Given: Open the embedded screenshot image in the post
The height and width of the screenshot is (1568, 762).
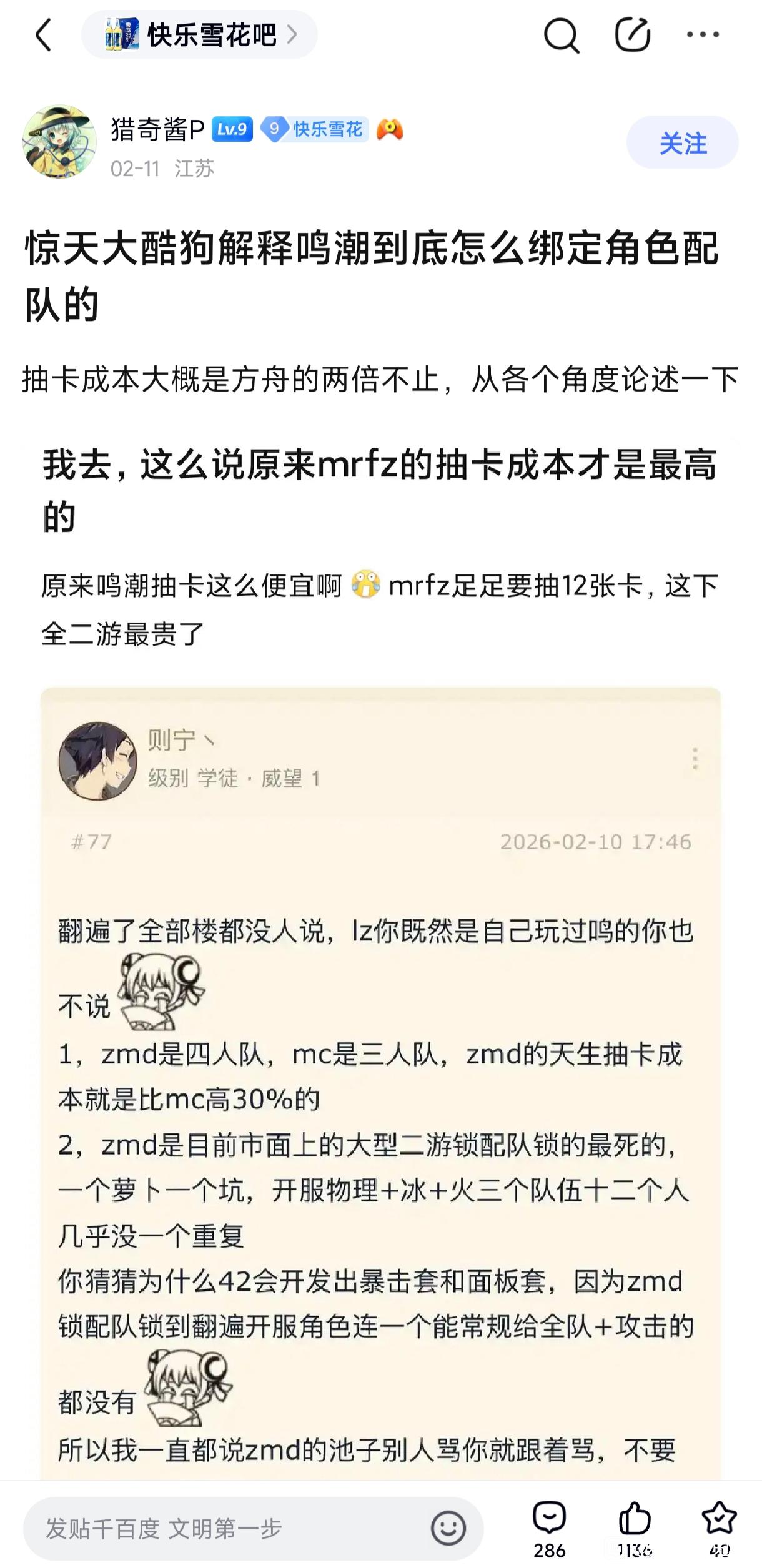Looking at the screenshot, I should coord(380,1062).
